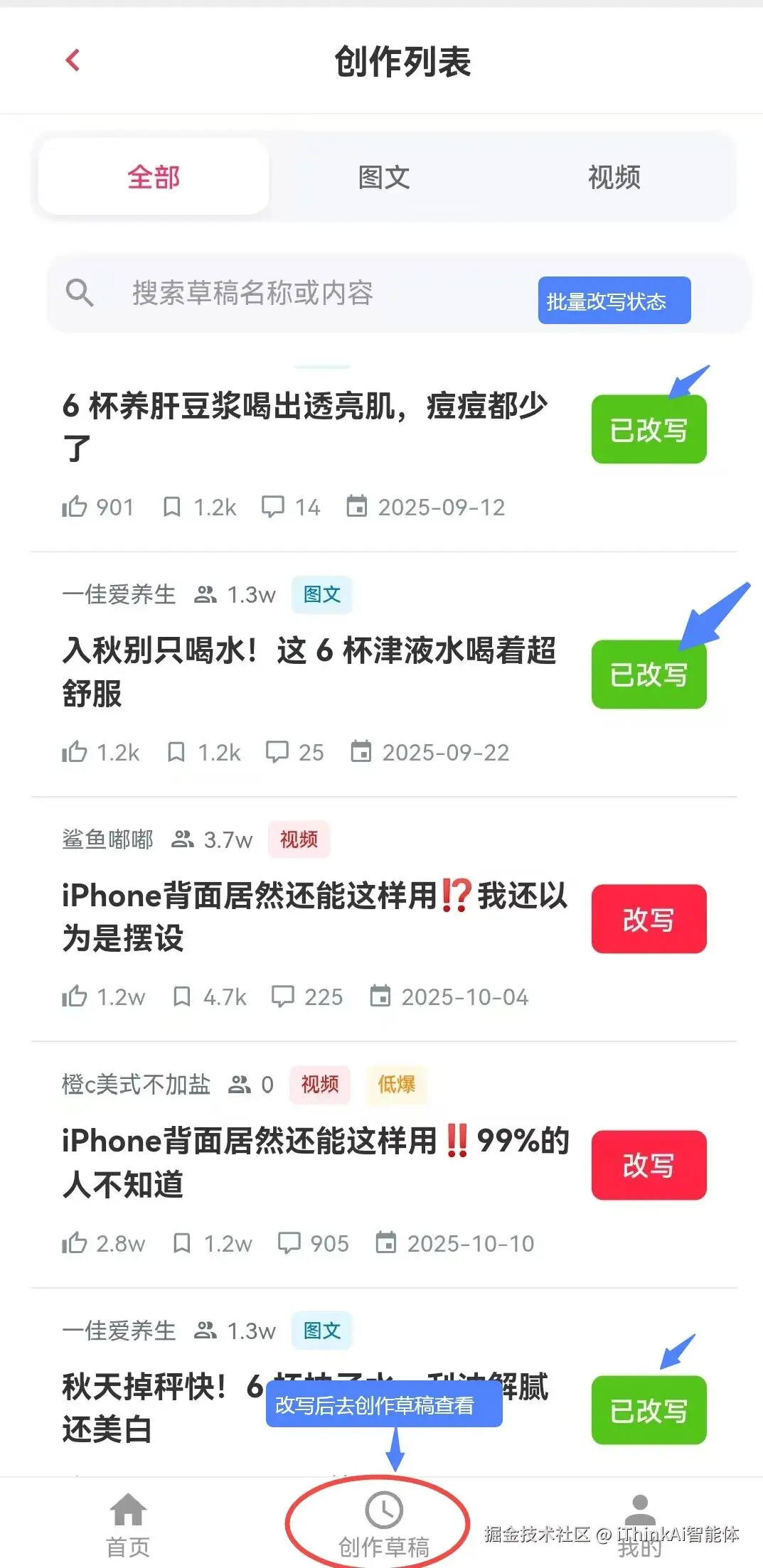Open 批量改写状态 button

(614, 301)
